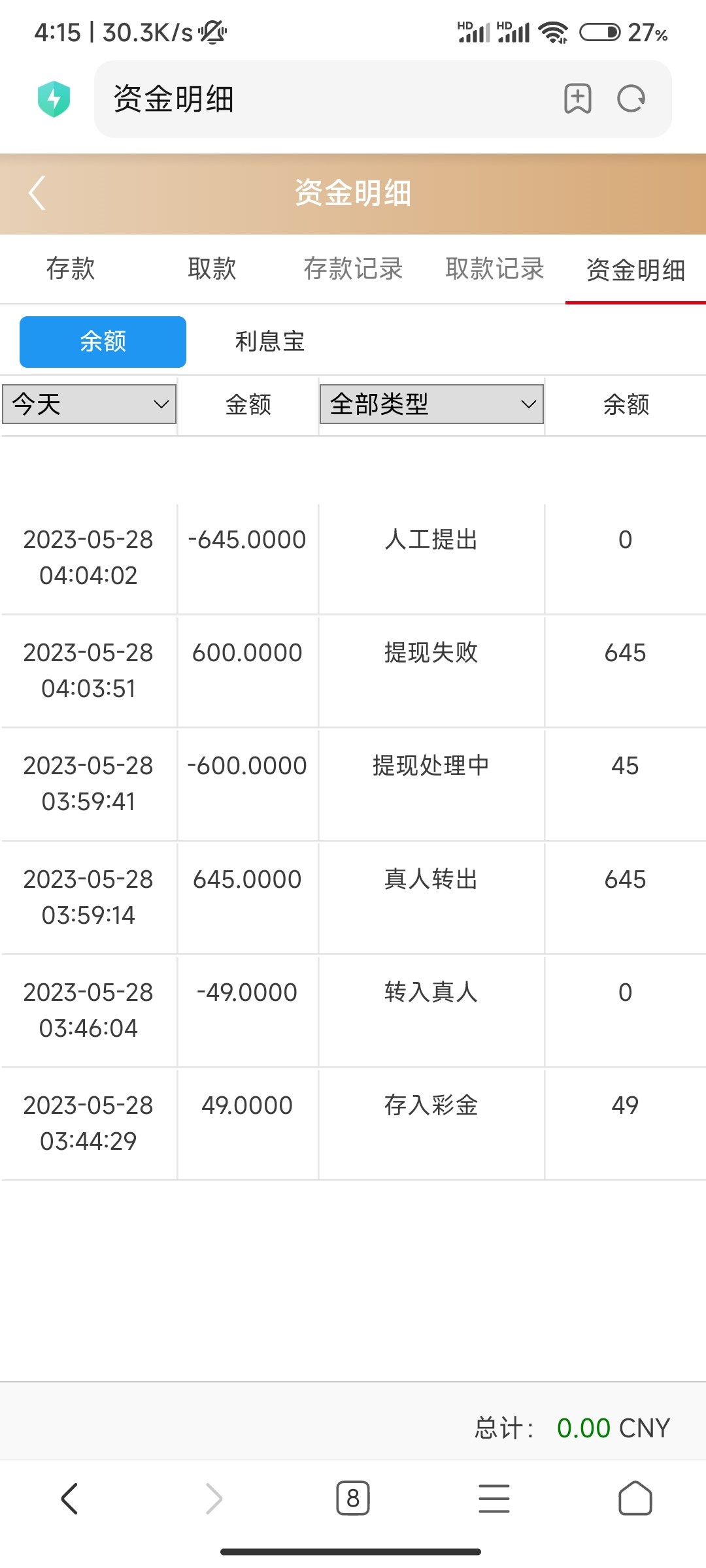Viewport: 706px width, 1568px height.
Task: Open the 存款 deposit section
Action: 71,269
